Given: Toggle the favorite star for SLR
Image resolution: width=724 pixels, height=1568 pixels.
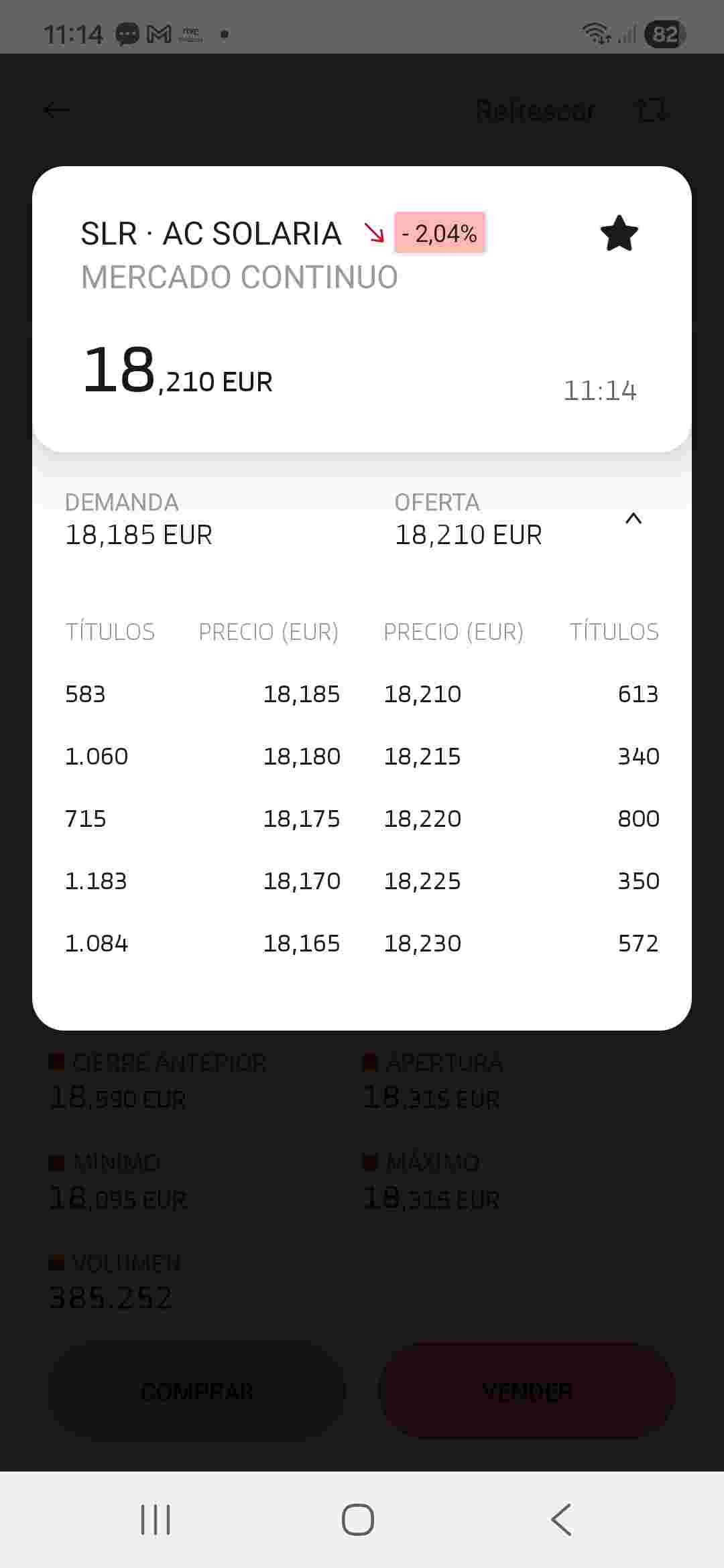Looking at the screenshot, I should (x=618, y=233).
